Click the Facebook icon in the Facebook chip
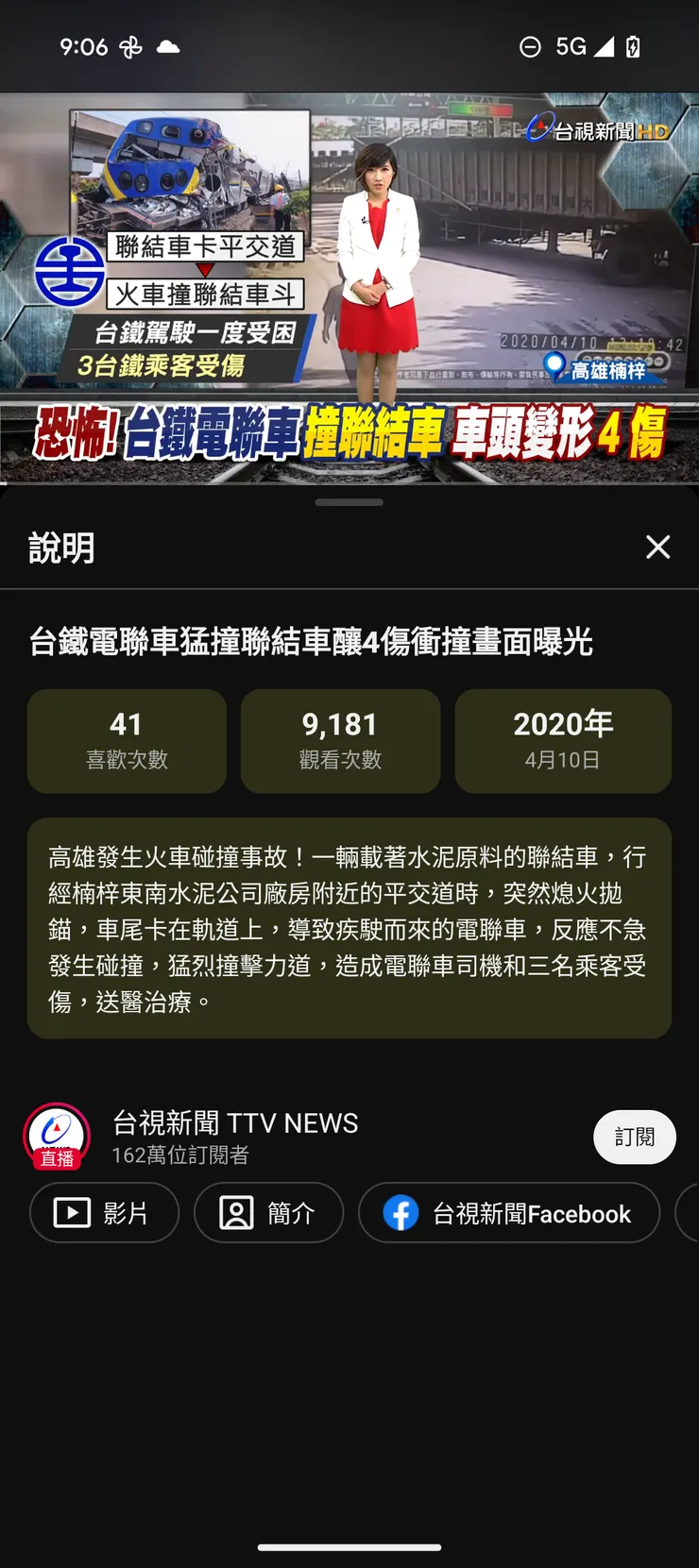Image resolution: width=699 pixels, height=1568 pixels. 399,1213
